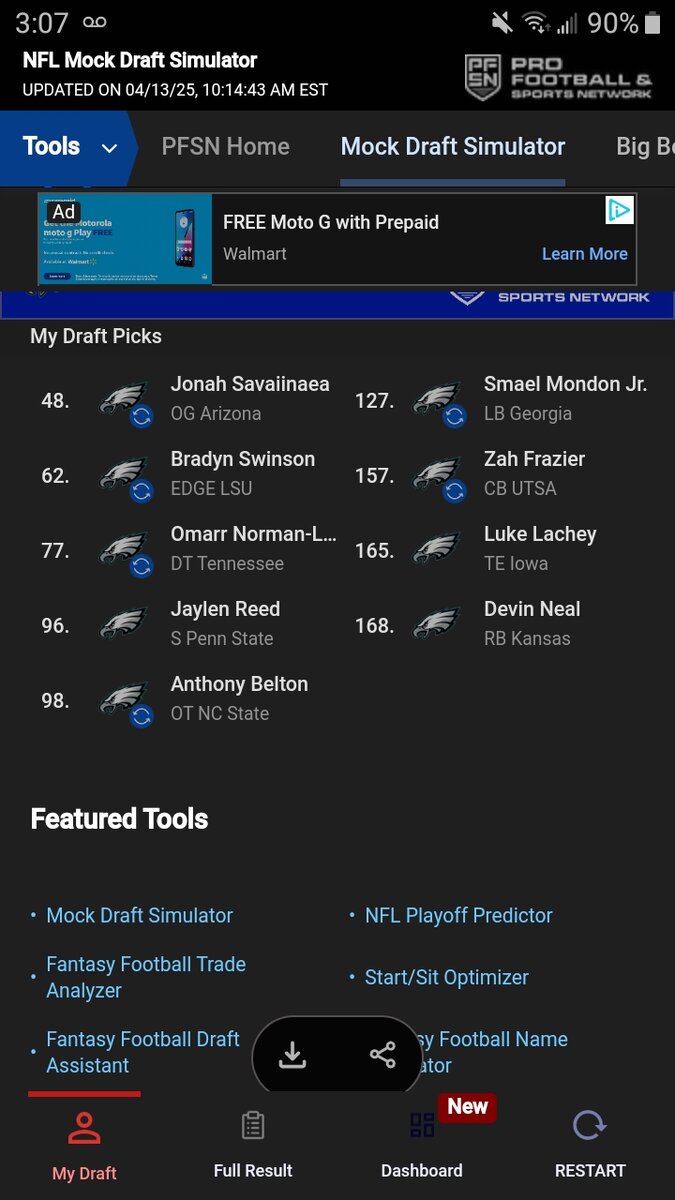Tap the swap icon beside Zah Frazier pick
Screen dimensions: 675x1200
coord(455,491)
